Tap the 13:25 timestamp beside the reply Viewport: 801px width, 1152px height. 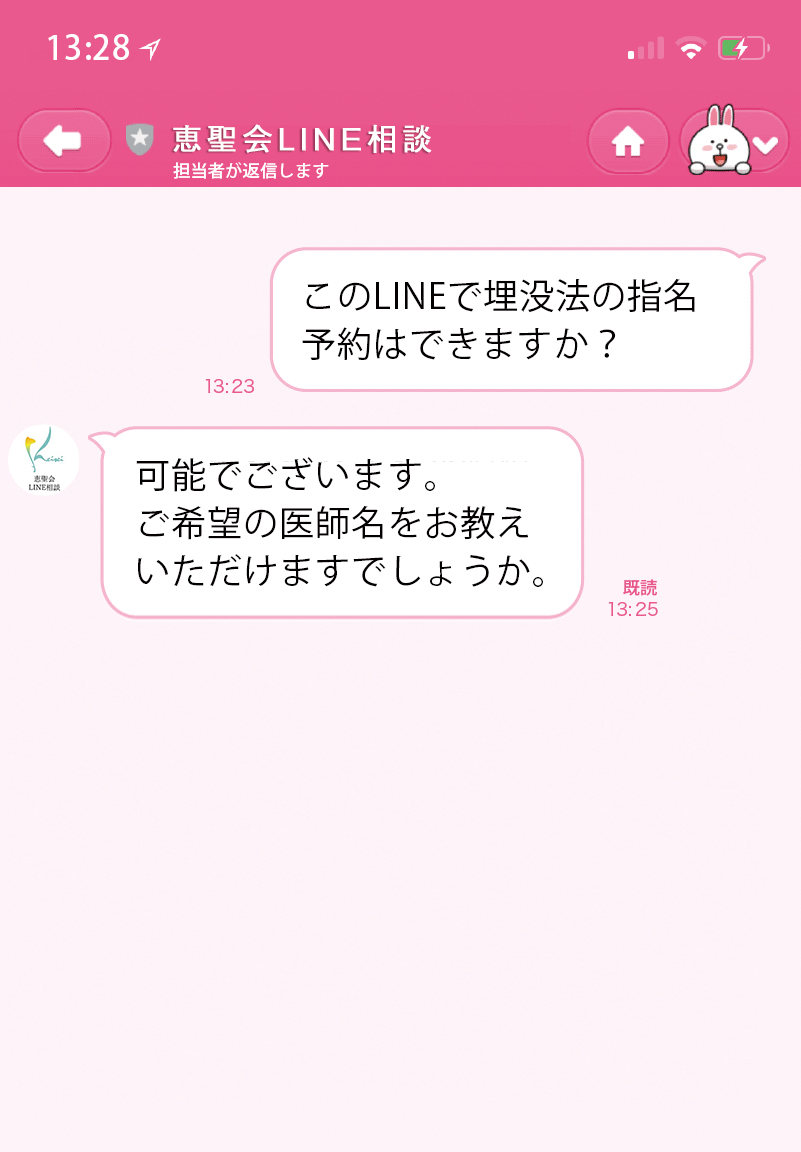pyautogui.click(x=633, y=609)
